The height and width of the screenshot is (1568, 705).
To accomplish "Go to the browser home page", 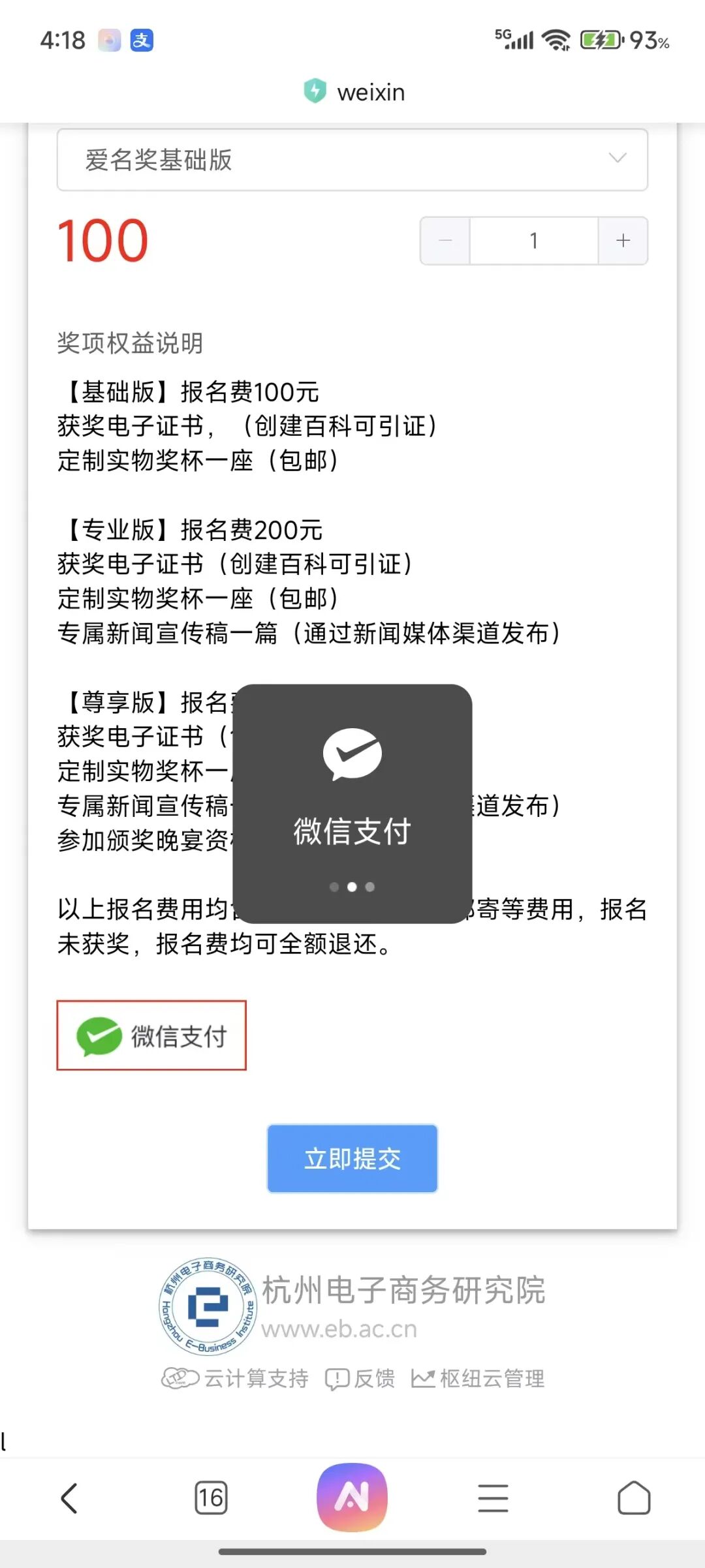I will [634, 1498].
